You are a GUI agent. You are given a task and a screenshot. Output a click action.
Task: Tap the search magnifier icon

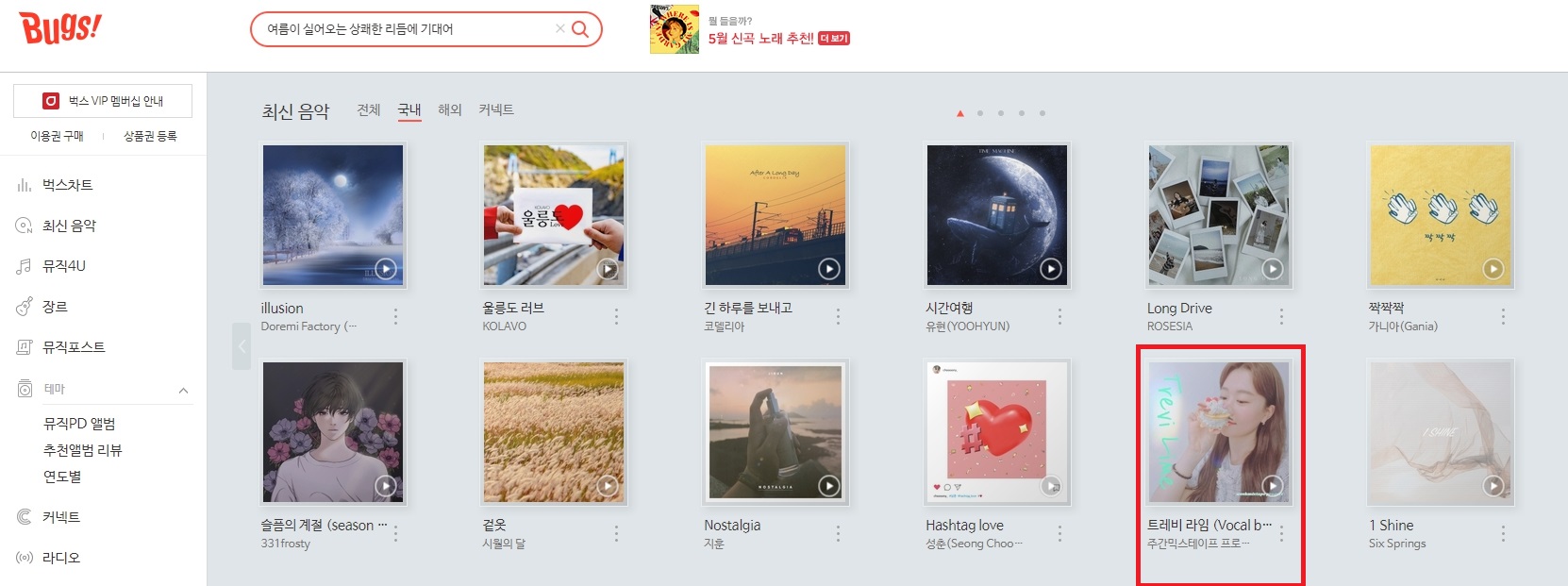tap(580, 29)
